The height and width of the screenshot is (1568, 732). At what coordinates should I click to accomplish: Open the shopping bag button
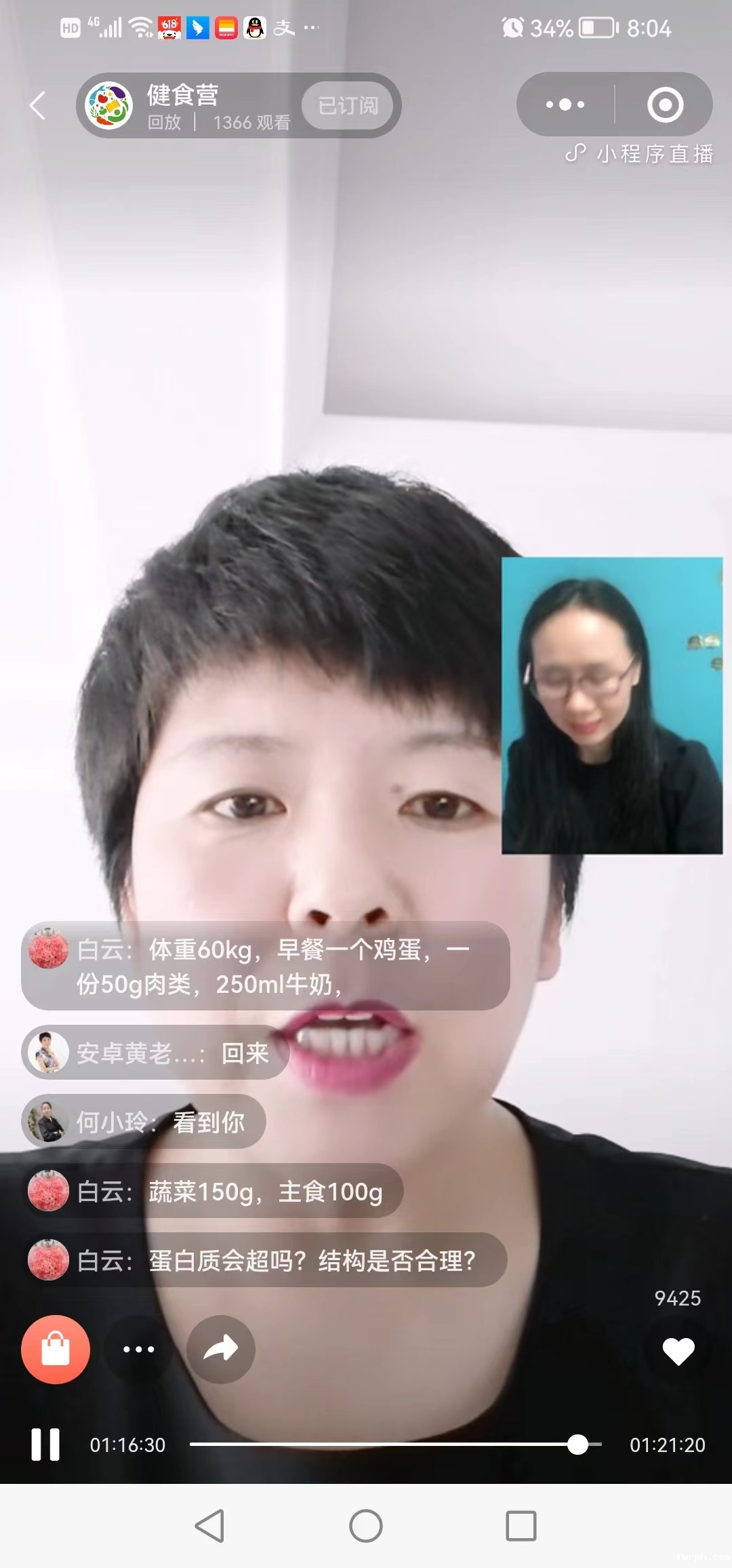[x=56, y=1349]
